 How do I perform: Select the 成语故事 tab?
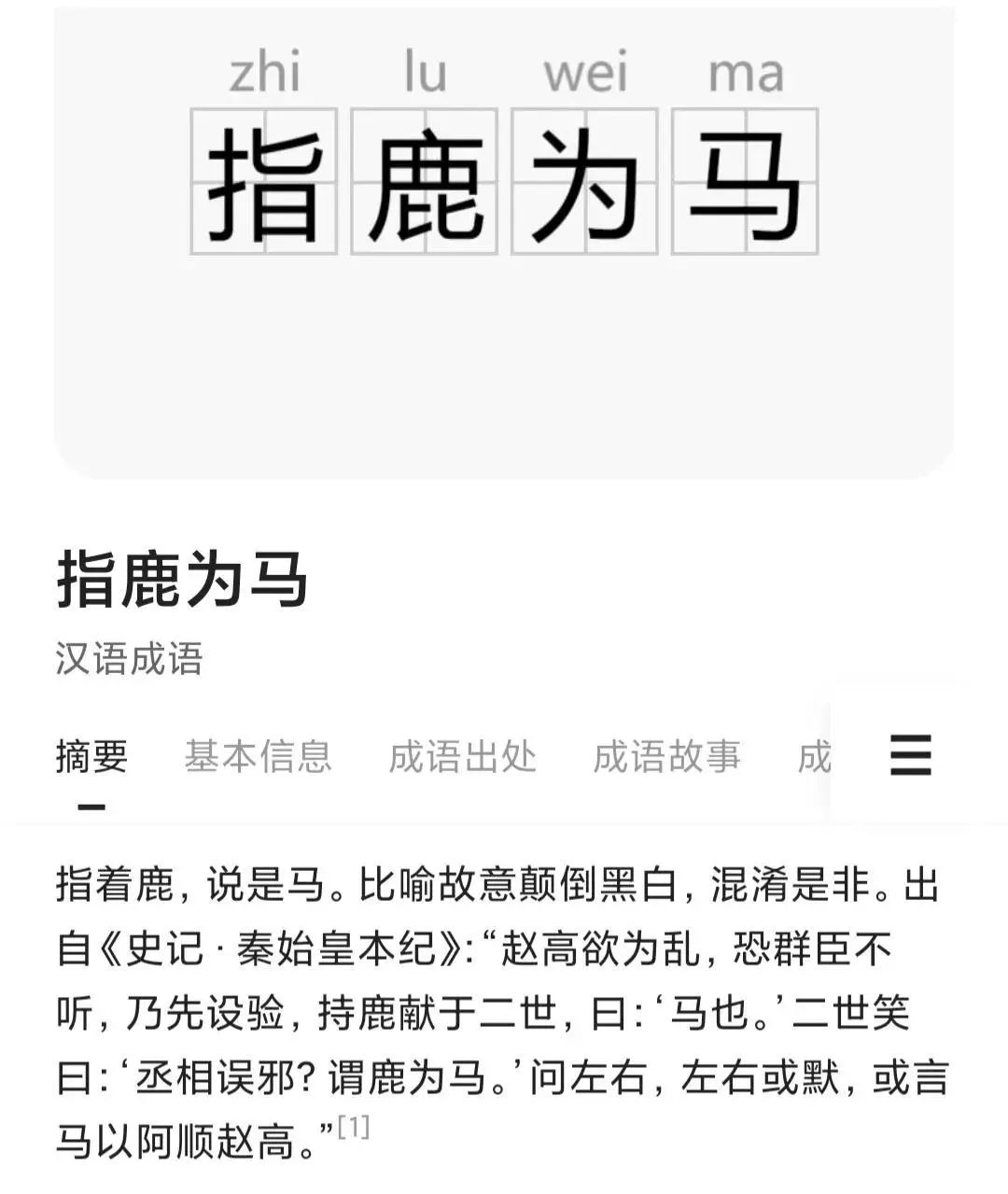tap(666, 756)
